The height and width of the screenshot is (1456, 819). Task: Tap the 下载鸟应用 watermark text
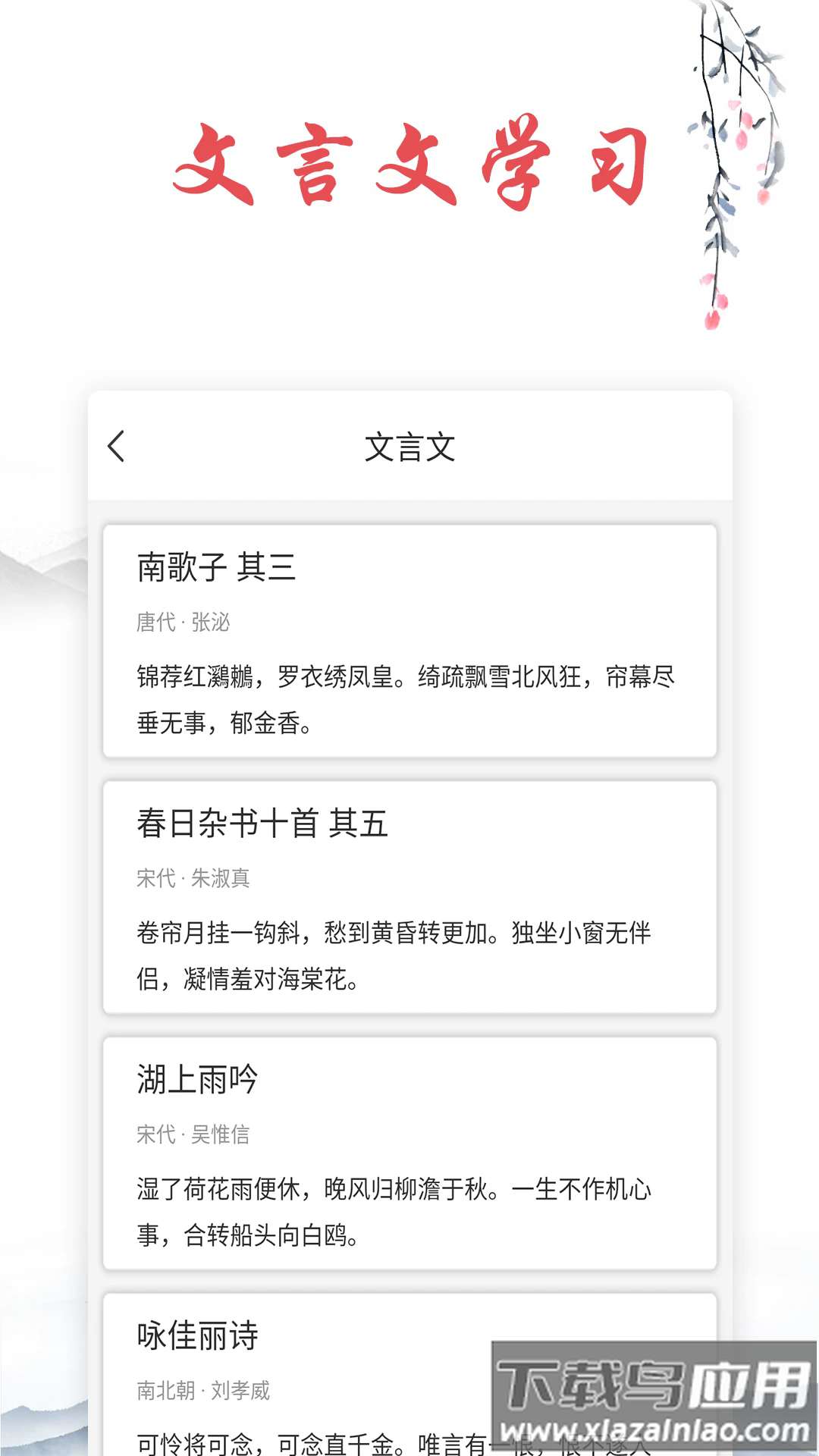[652, 1382]
